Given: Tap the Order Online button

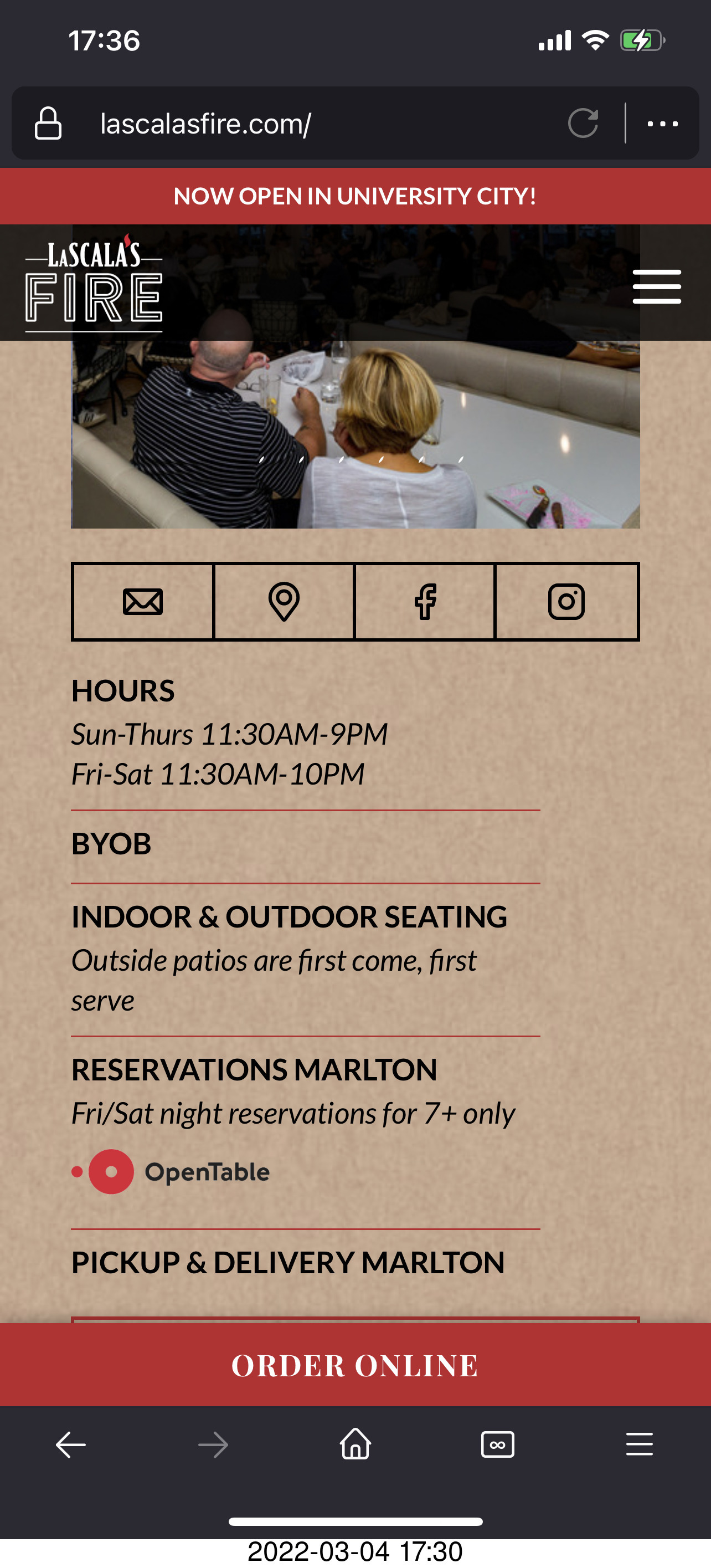Looking at the screenshot, I should (x=355, y=1365).
